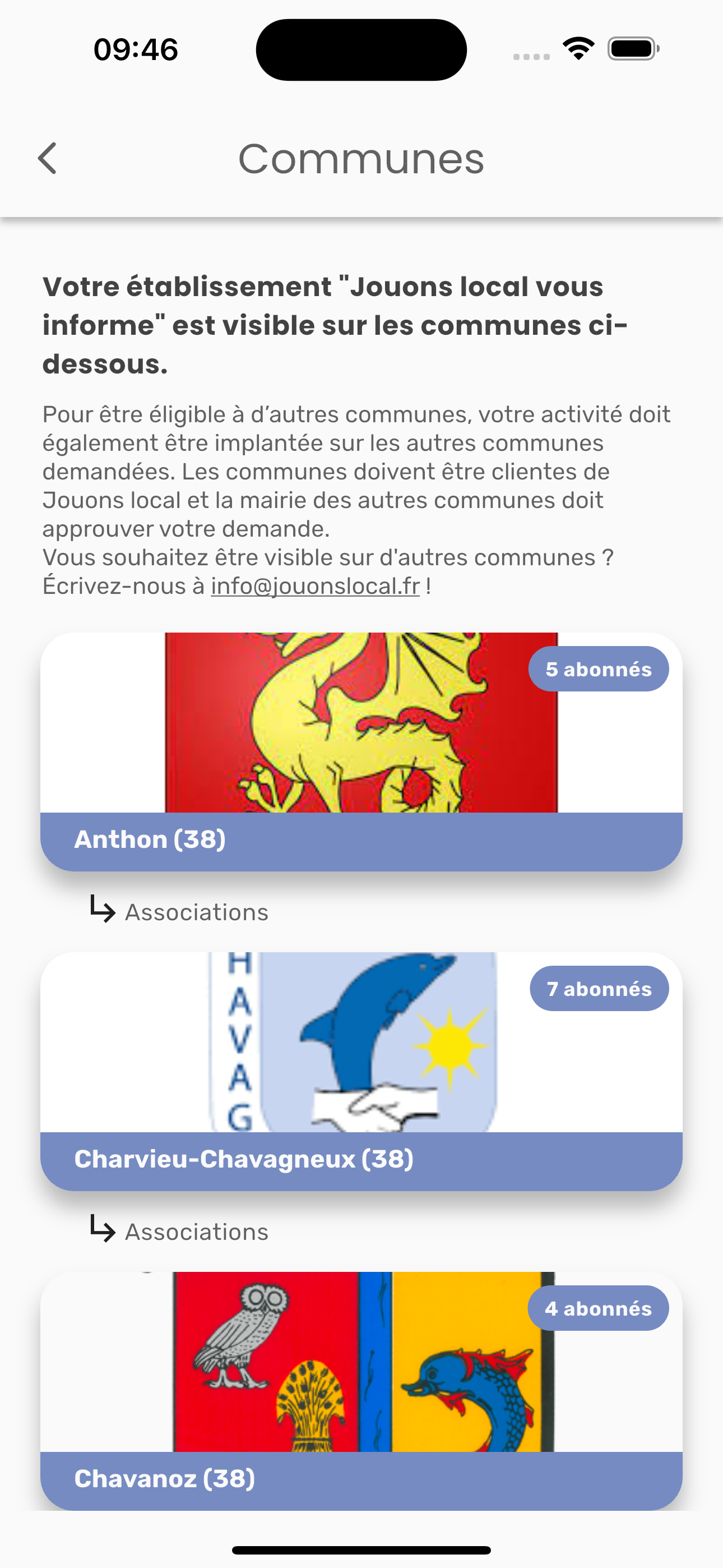Open the Anthon (38) commune card
723x1568 pixels.
[361, 751]
